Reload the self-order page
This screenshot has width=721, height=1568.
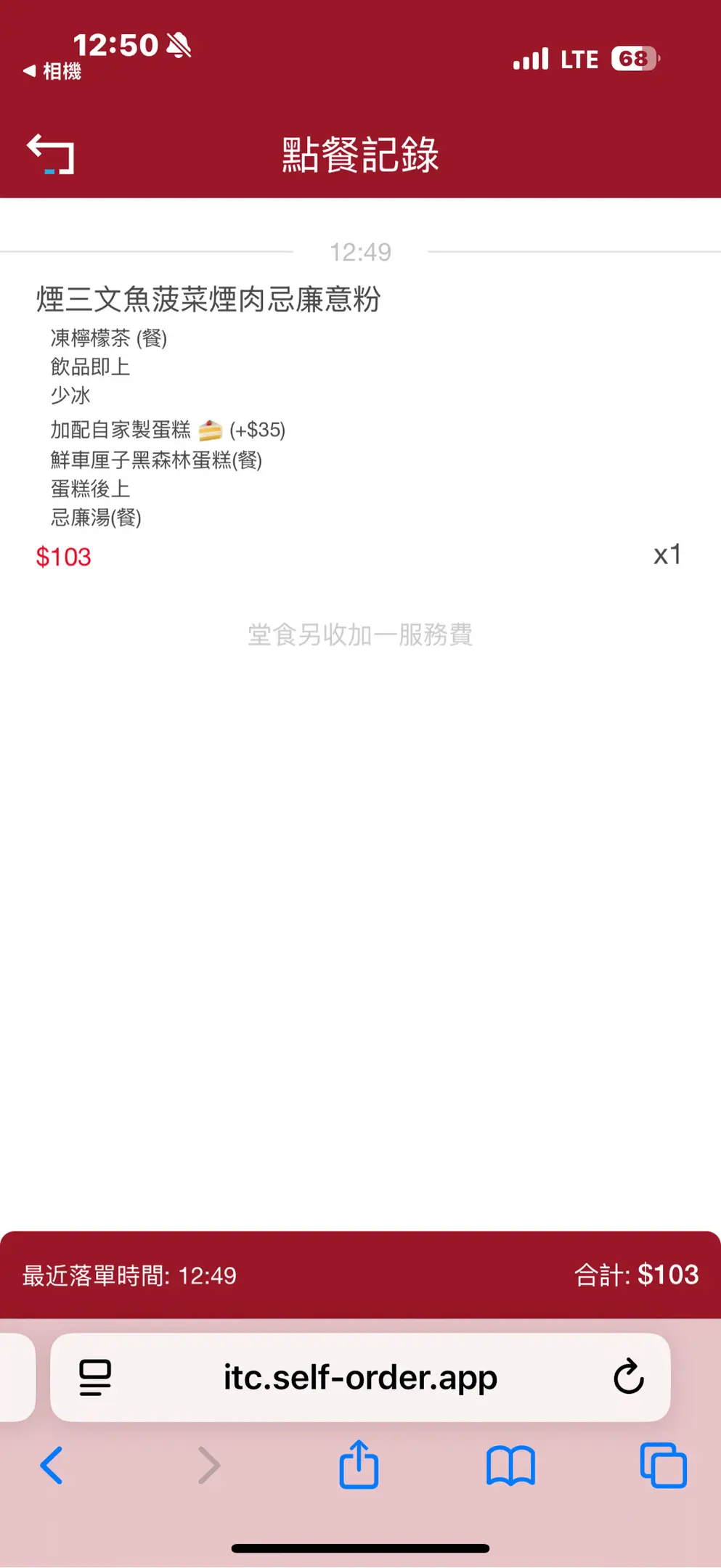click(x=628, y=1377)
